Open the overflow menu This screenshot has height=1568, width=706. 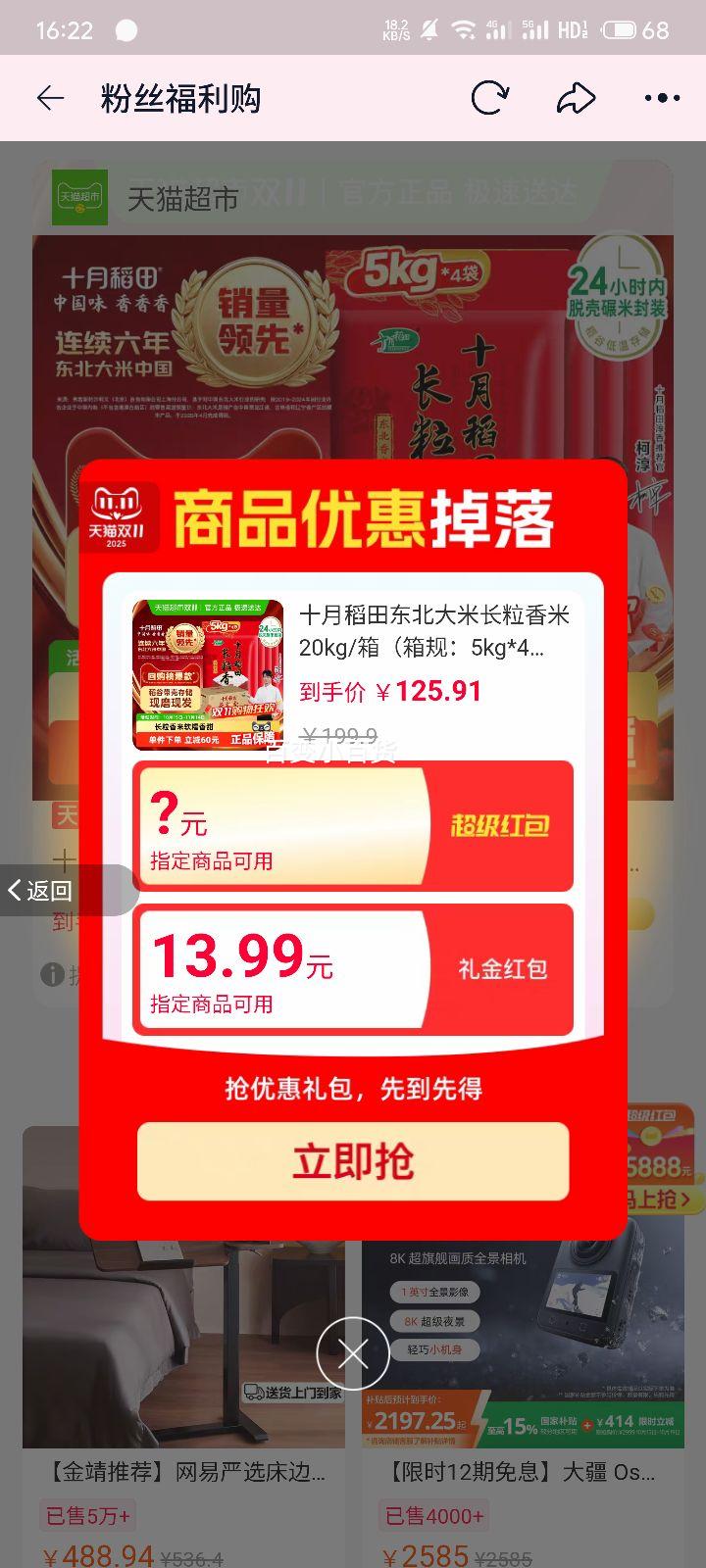tap(662, 98)
